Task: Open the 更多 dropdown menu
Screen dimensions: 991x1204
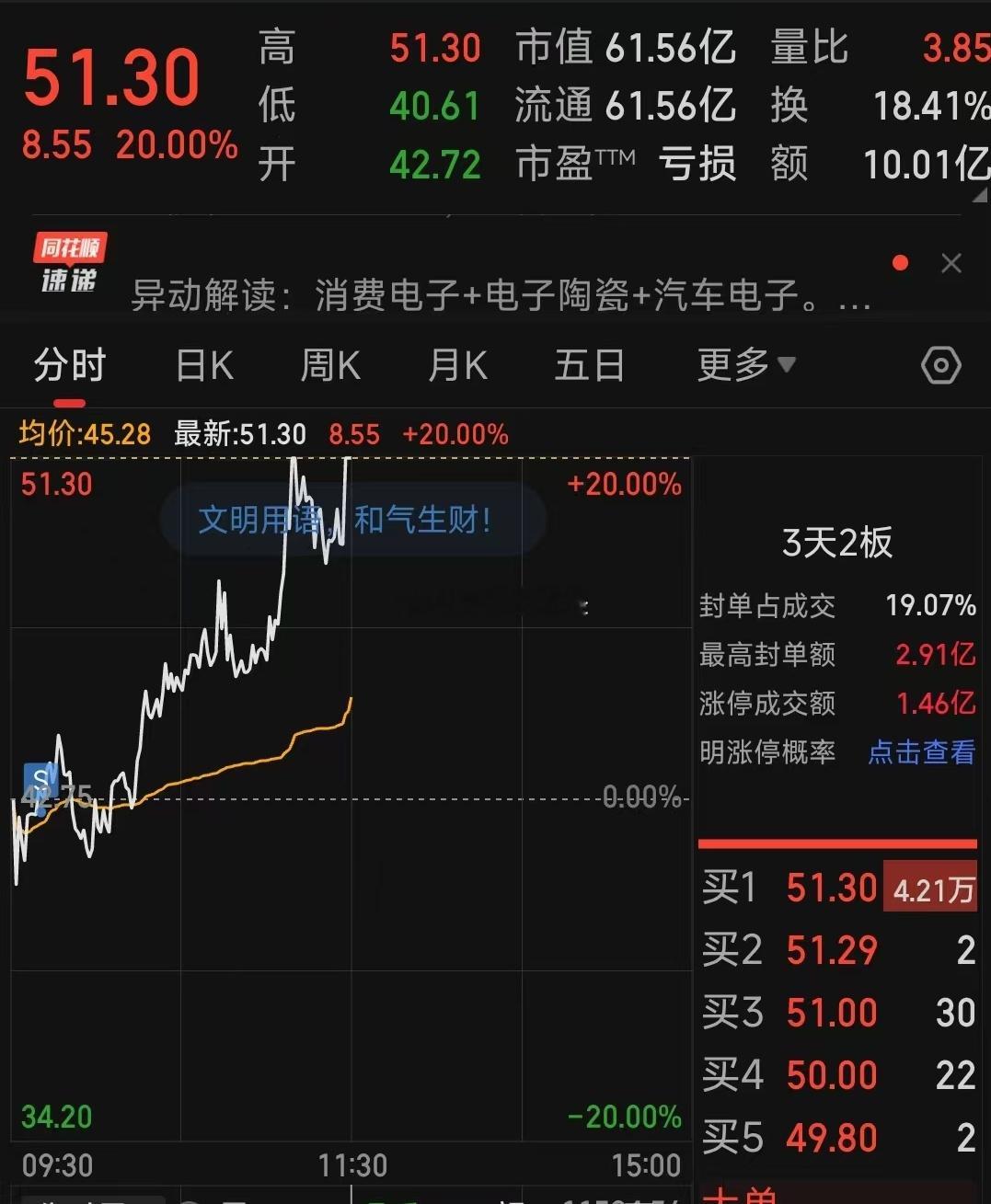Action: coord(743,365)
